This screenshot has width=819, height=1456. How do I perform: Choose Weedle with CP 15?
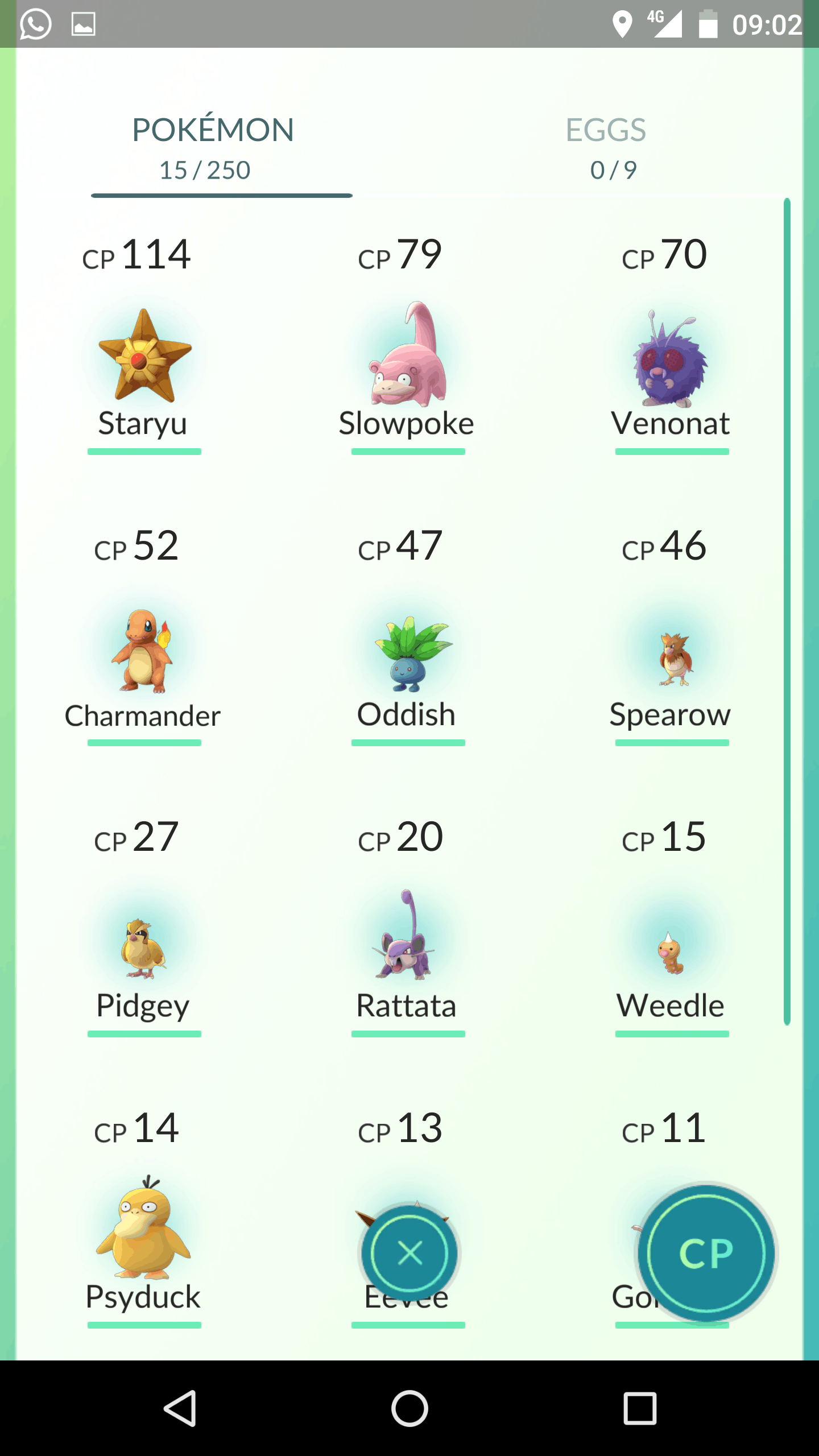pos(671,955)
